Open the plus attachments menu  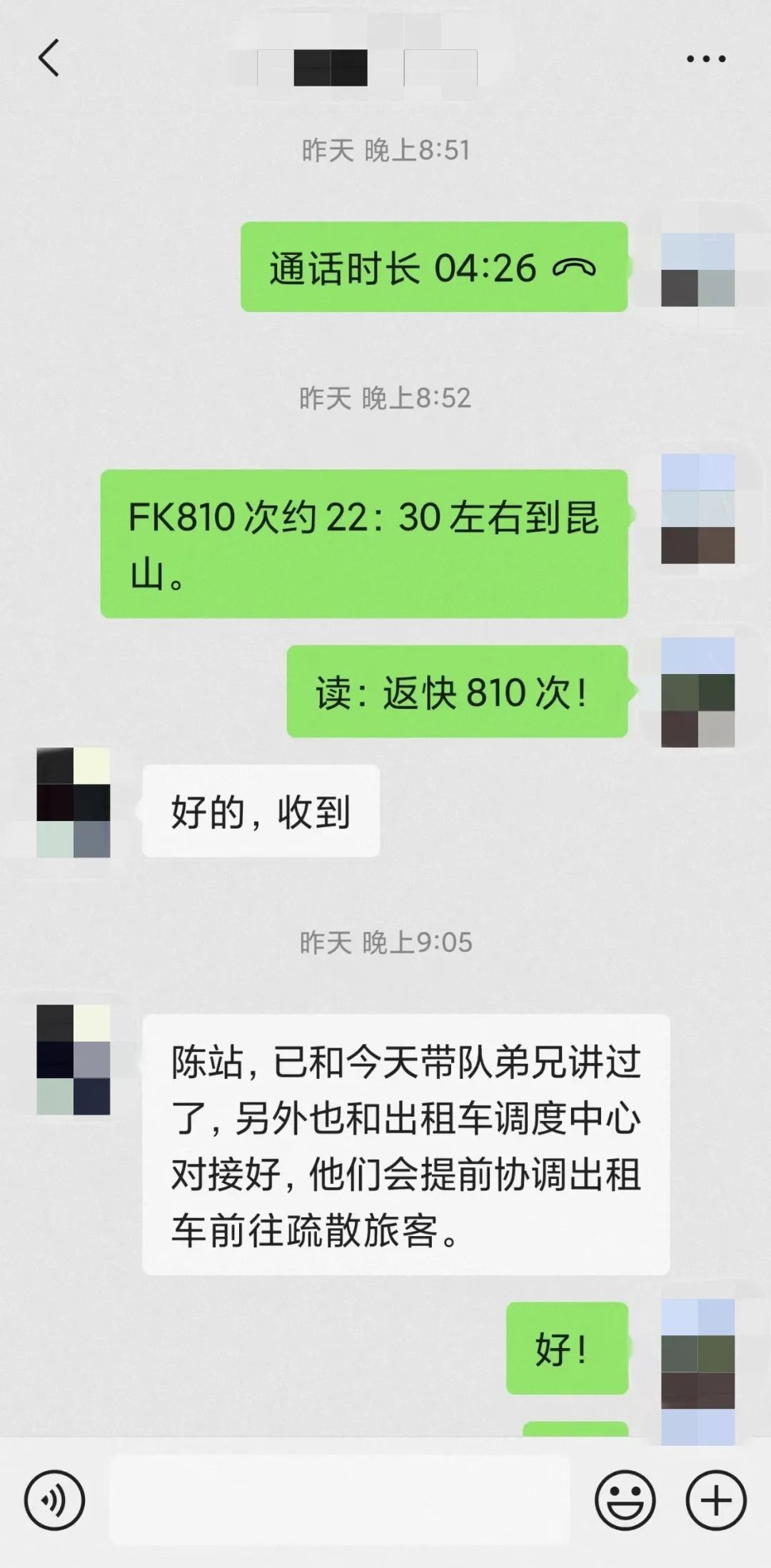click(x=716, y=1500)
